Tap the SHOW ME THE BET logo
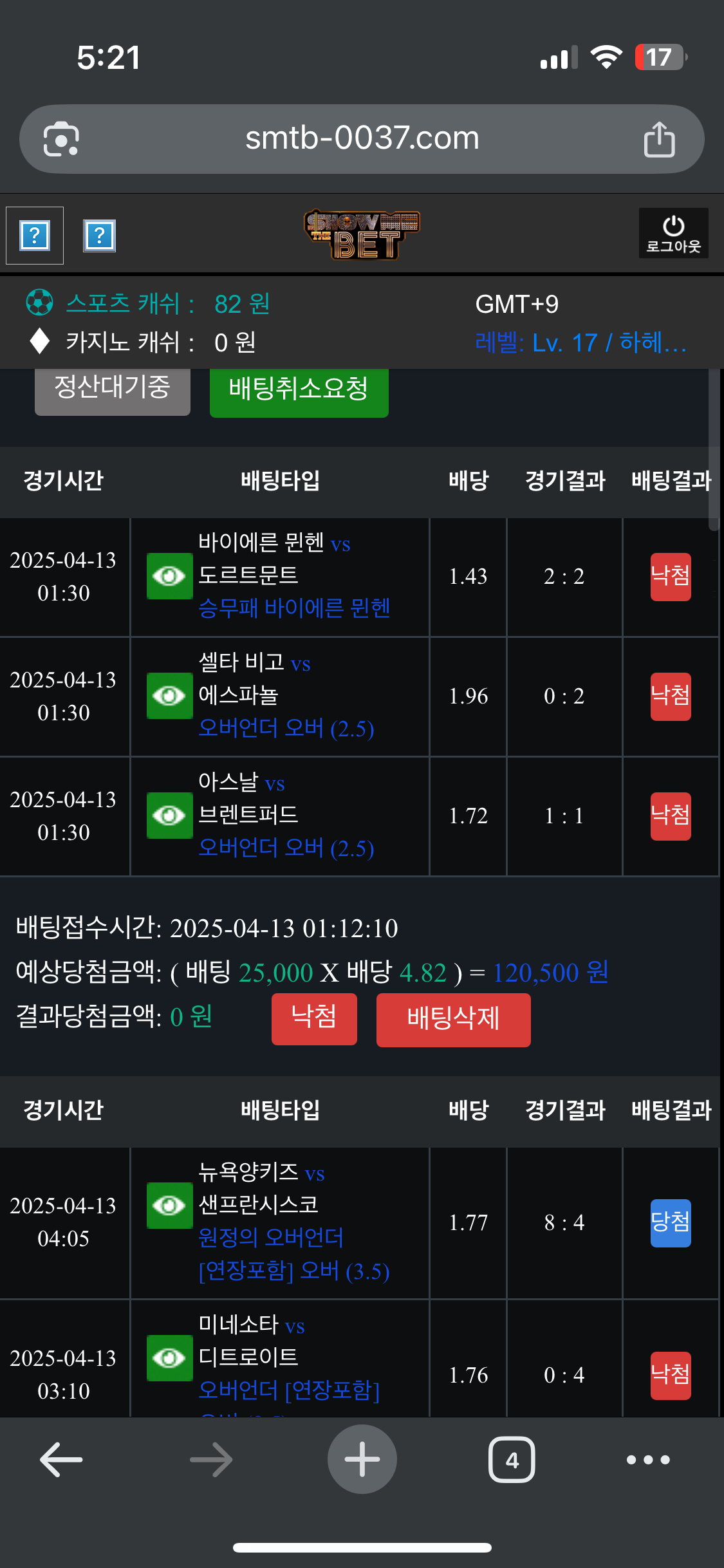Screen dimensions: 724x1568 click(362, 234)
